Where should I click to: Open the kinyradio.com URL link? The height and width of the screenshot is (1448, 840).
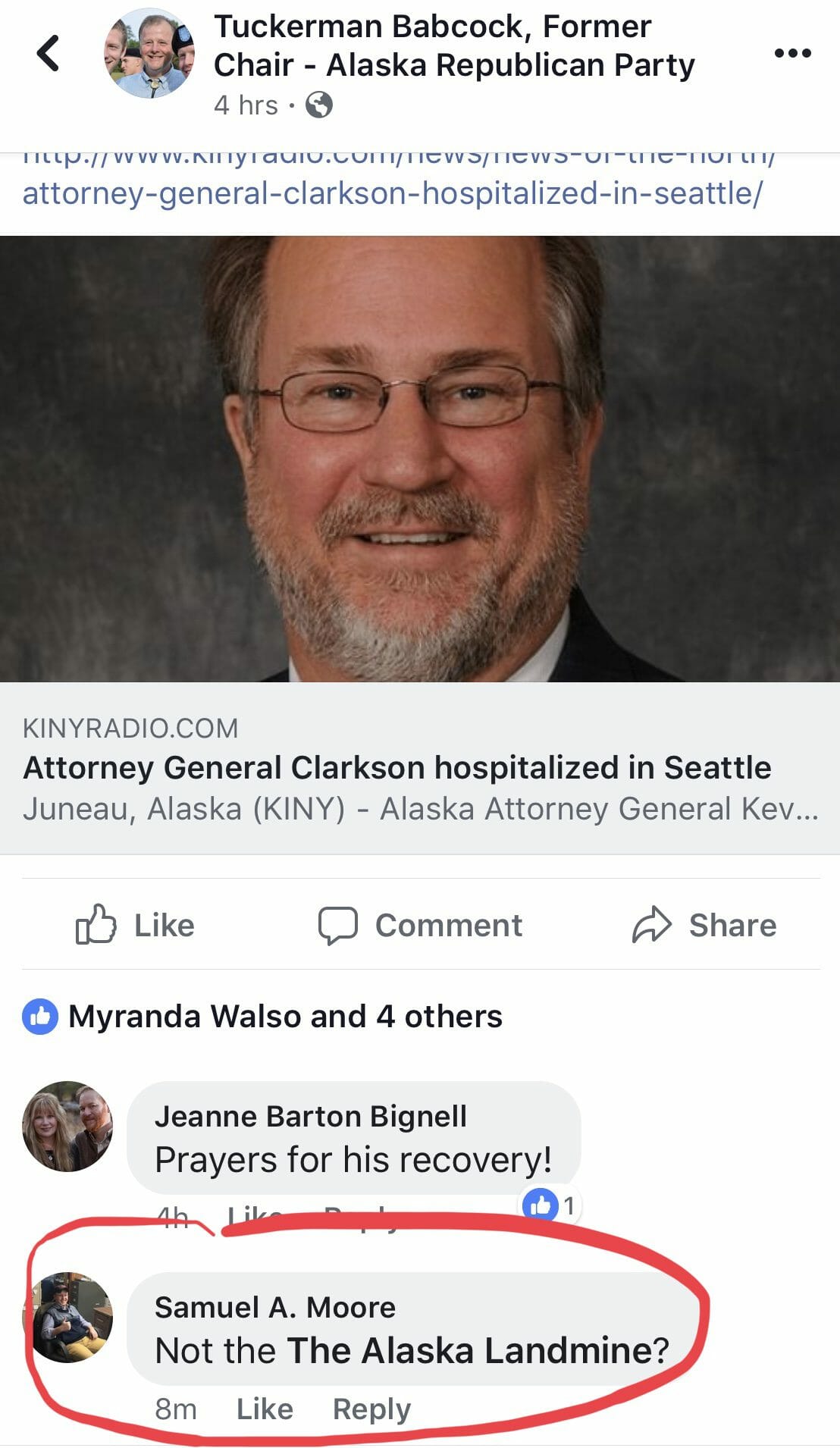tap(392, 193)
